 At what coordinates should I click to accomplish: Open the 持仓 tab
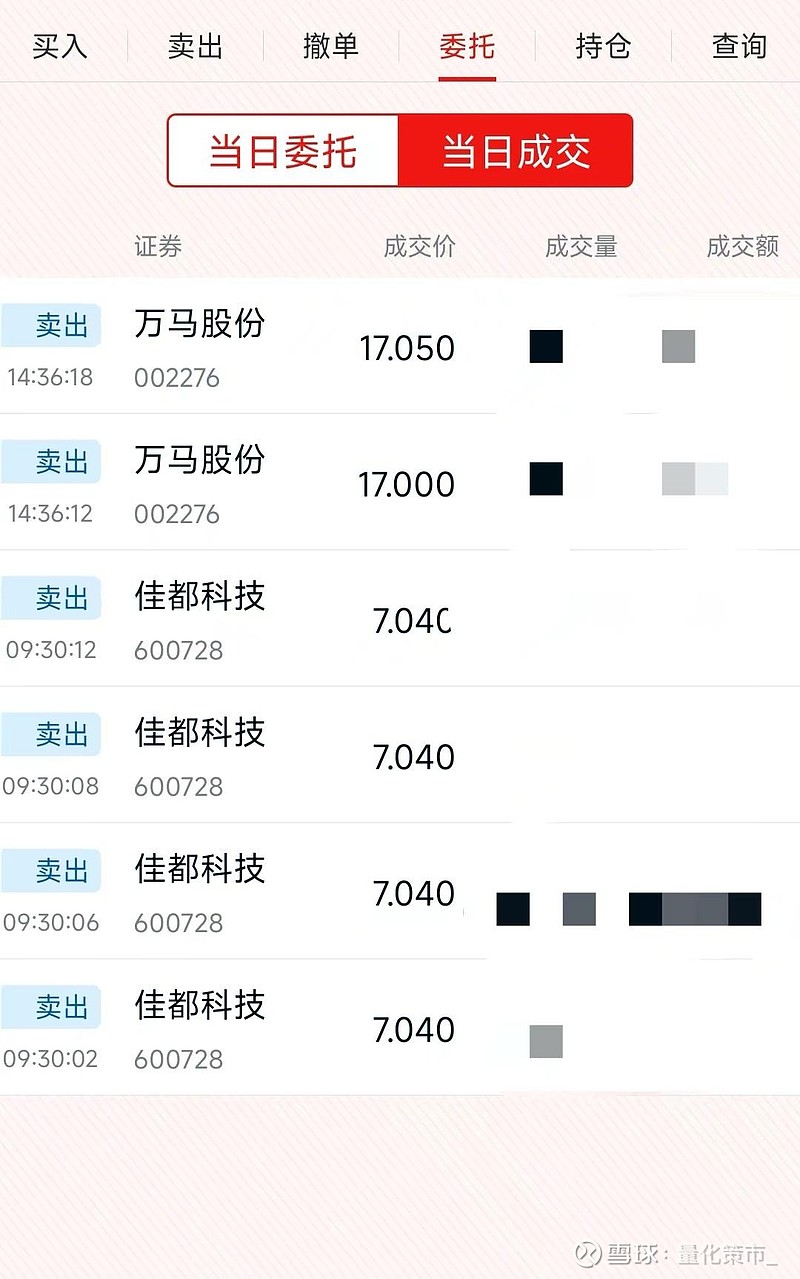click(x=601, y=46)
